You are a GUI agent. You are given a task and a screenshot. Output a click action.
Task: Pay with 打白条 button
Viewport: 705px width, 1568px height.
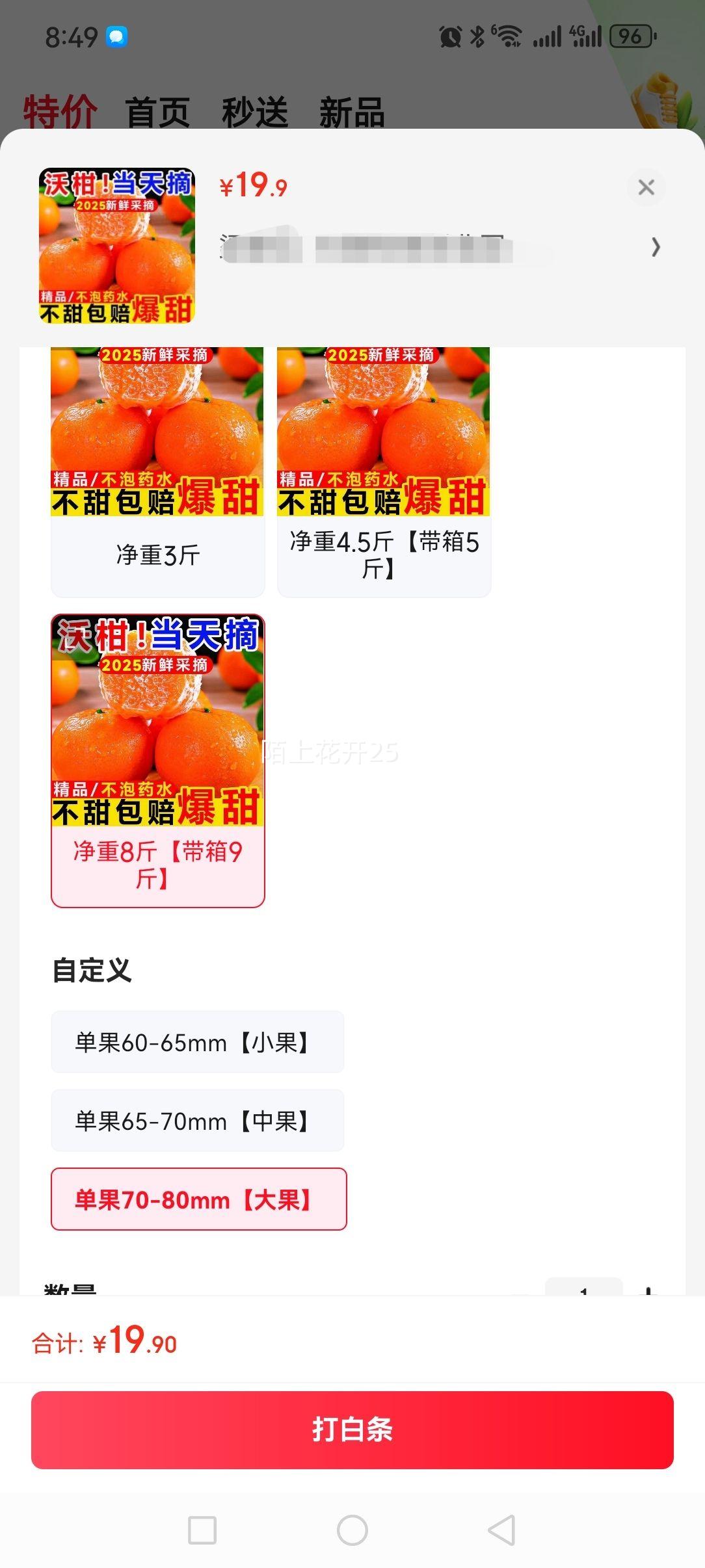(x=352, y=1430)
